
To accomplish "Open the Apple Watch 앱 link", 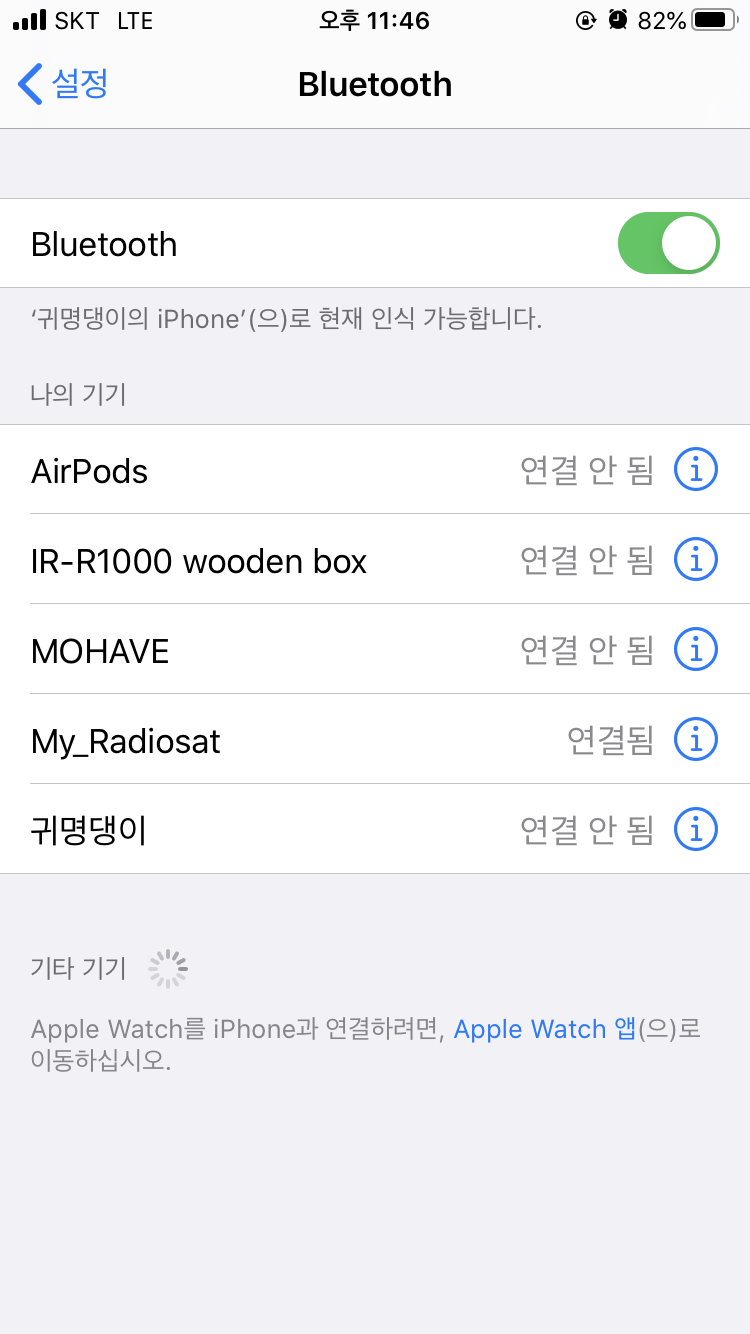I will (544, 1029).
